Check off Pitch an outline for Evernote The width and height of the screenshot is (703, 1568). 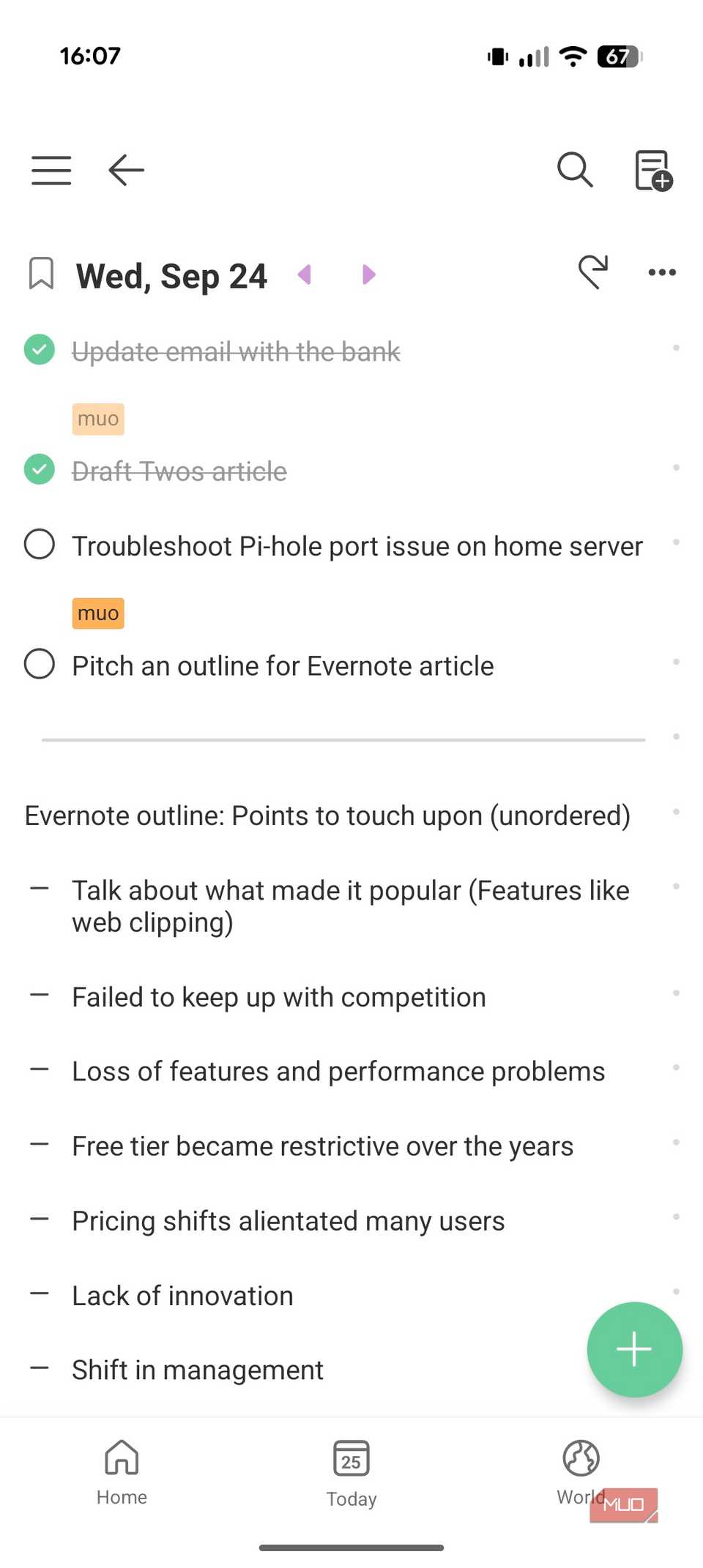[x=40, y=665]
